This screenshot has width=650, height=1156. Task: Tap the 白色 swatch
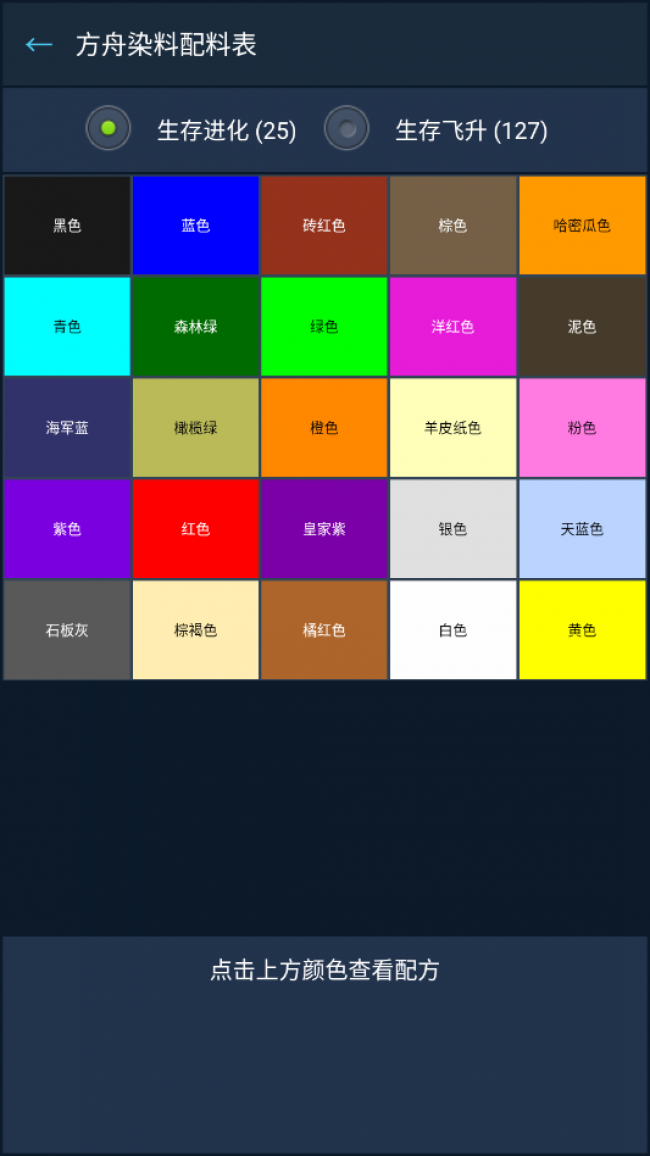[453, 630]
